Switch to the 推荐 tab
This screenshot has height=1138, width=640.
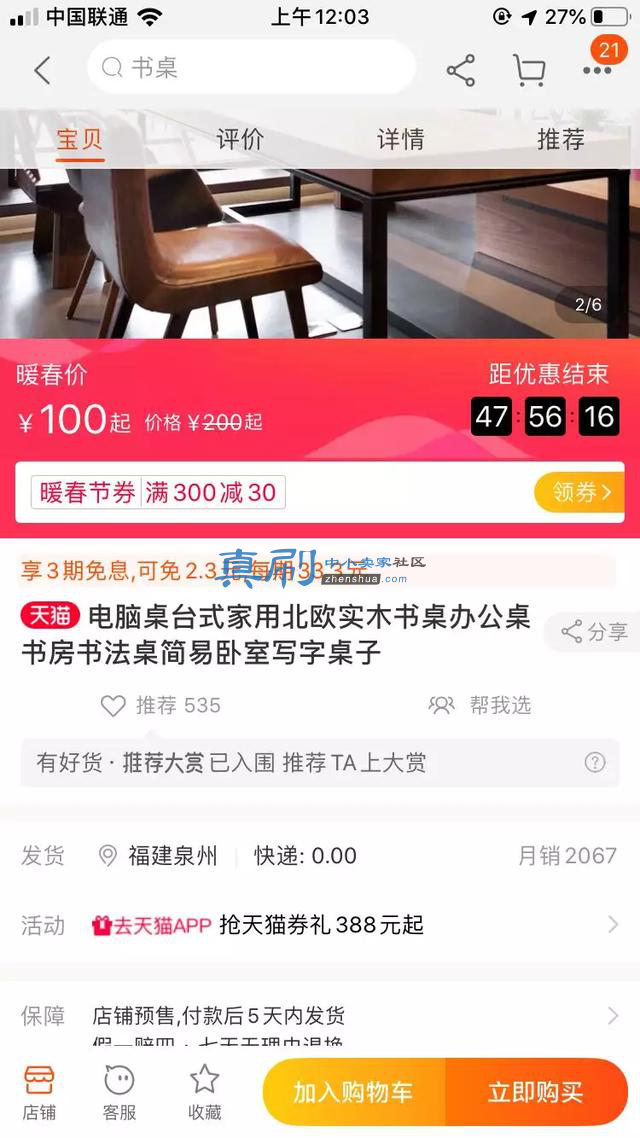pos(561,139)
